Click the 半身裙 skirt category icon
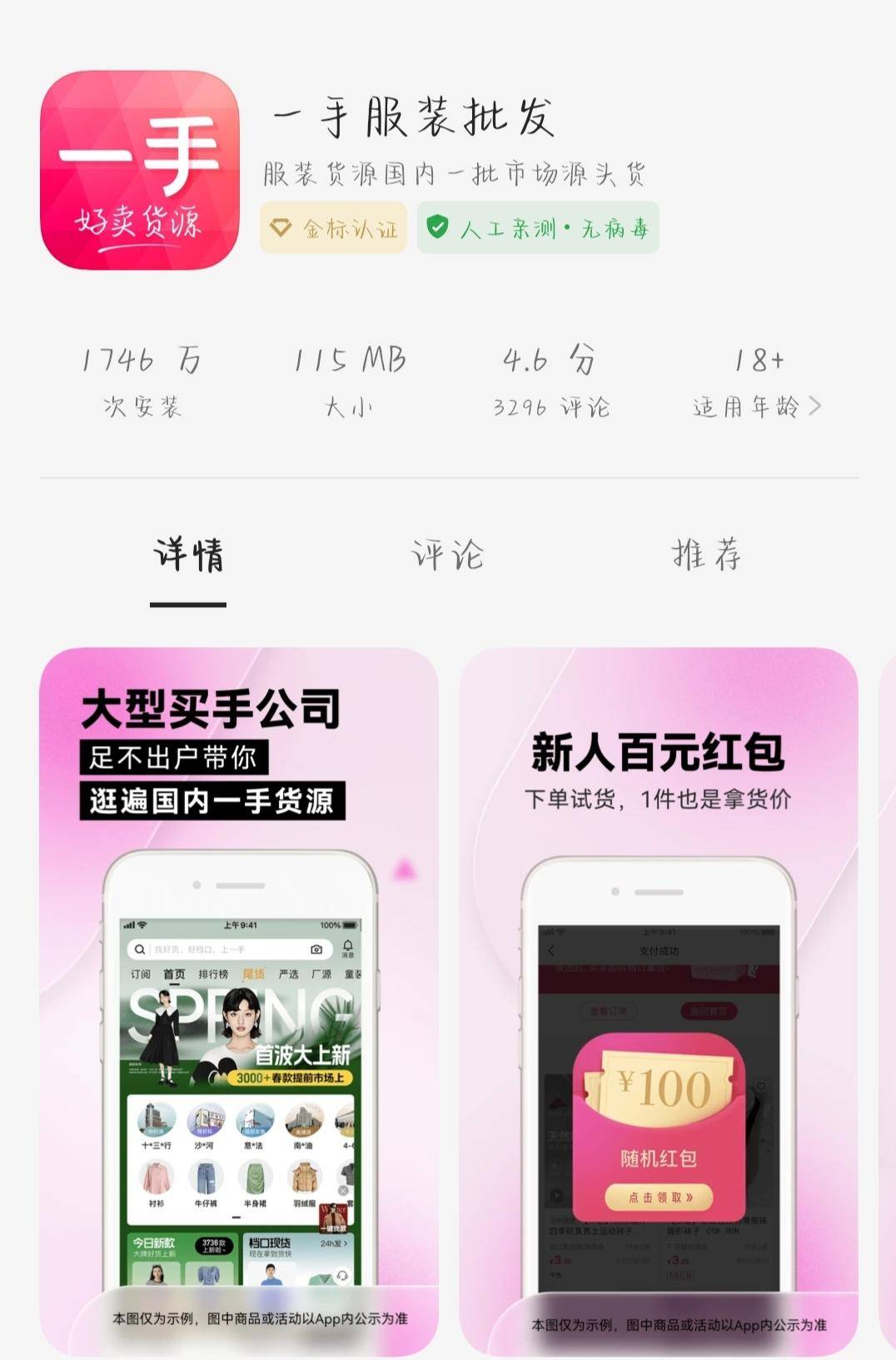Image resolution: width=896 pixels, height=1360 pixels. tap(255, 1176)
